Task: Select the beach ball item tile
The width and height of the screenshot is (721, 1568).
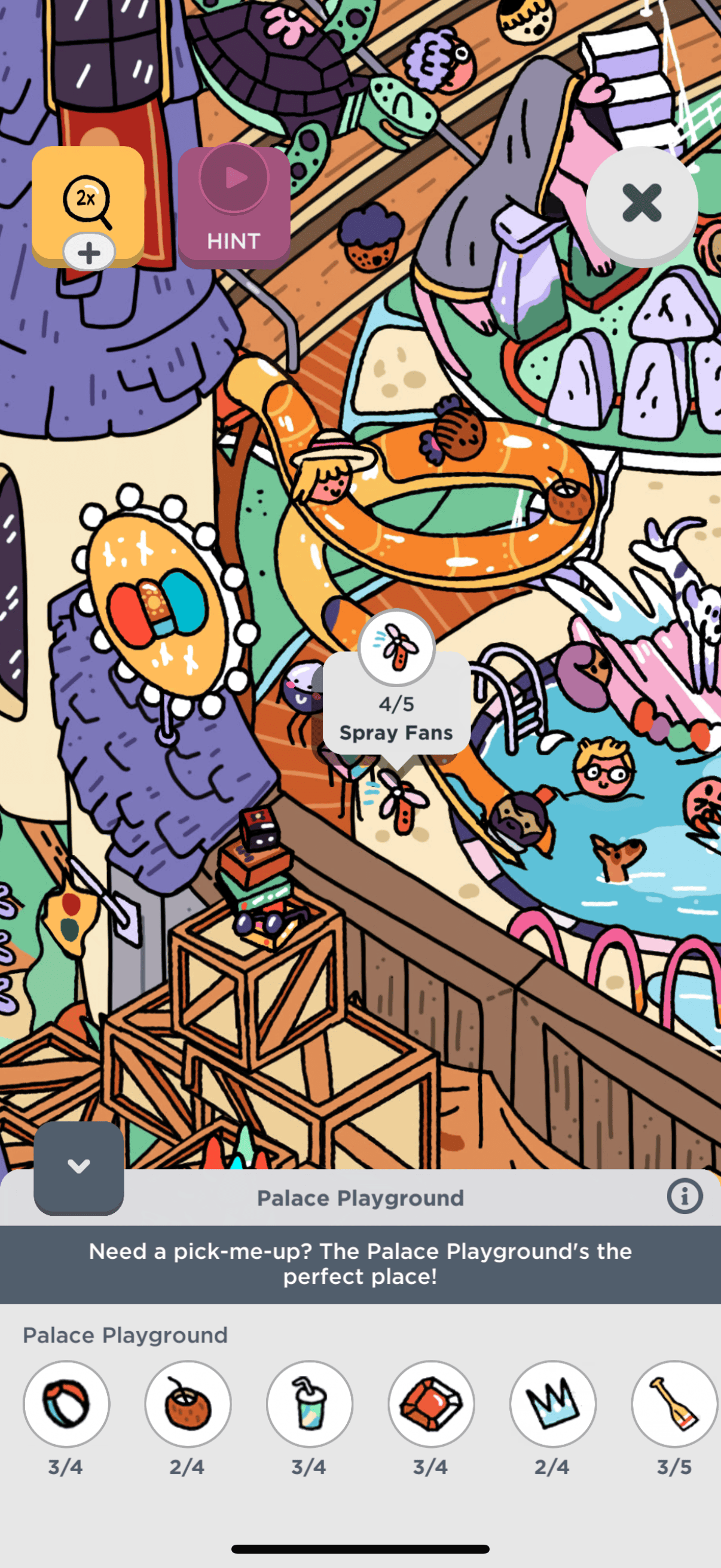Action: (66, 1404)
